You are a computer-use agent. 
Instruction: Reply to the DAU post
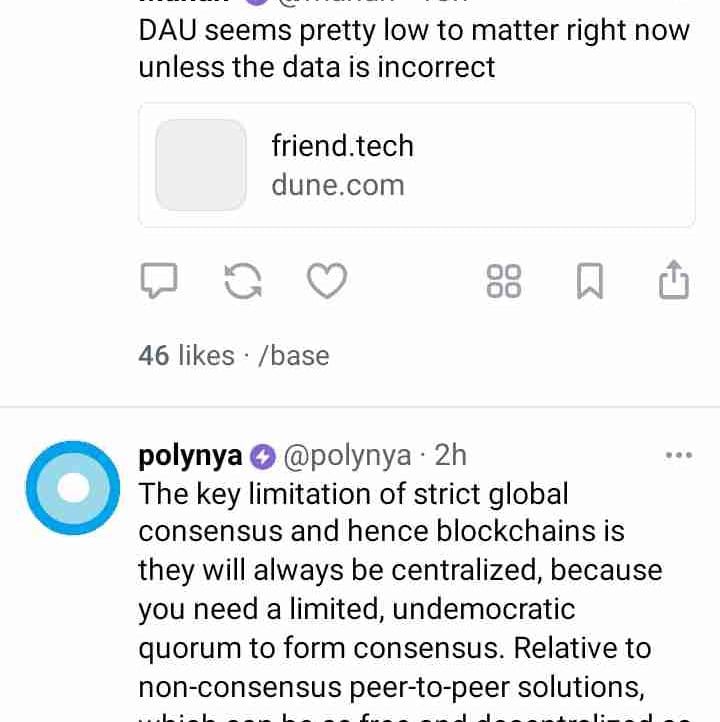pyautogui.click(x=157, y=281)
